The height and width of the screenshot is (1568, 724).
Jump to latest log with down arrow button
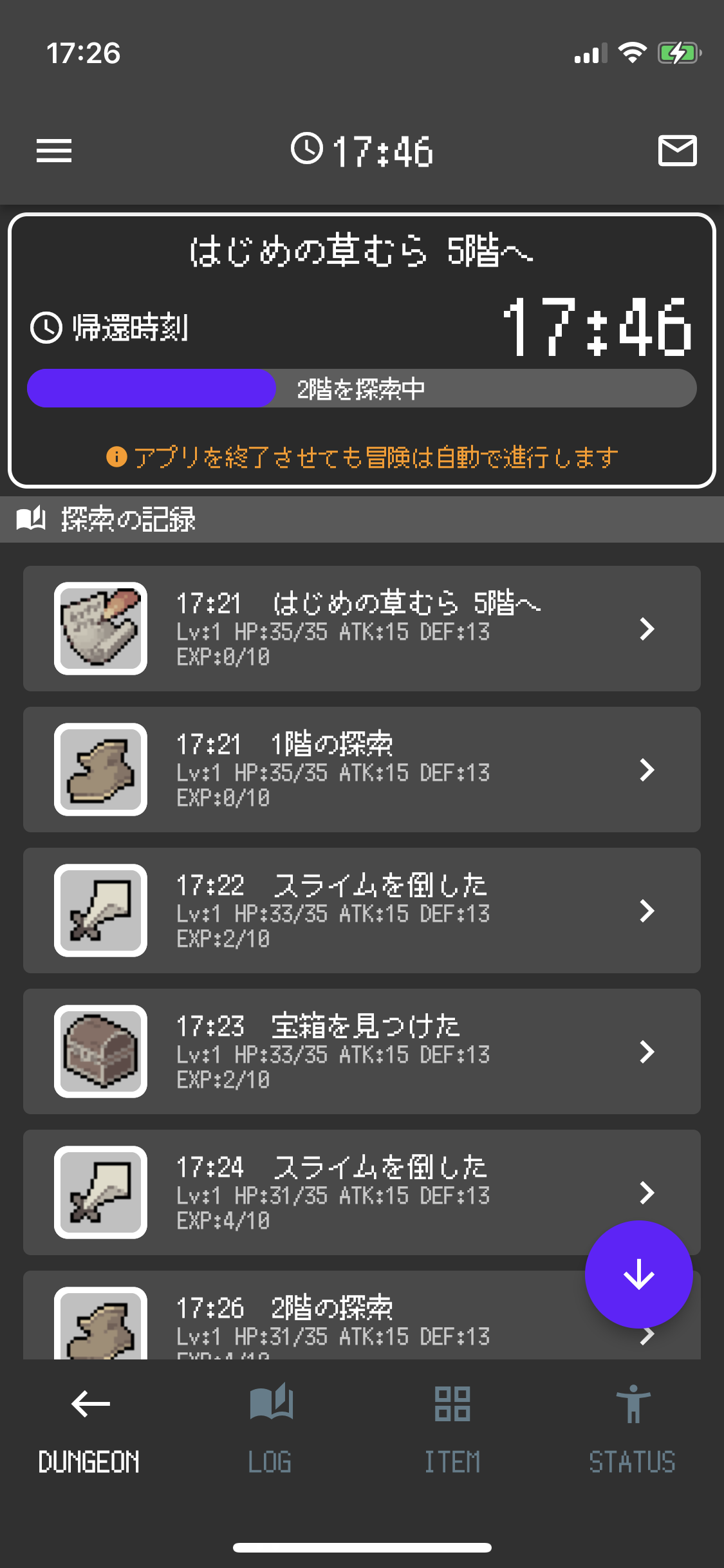tap(638, 1274)
